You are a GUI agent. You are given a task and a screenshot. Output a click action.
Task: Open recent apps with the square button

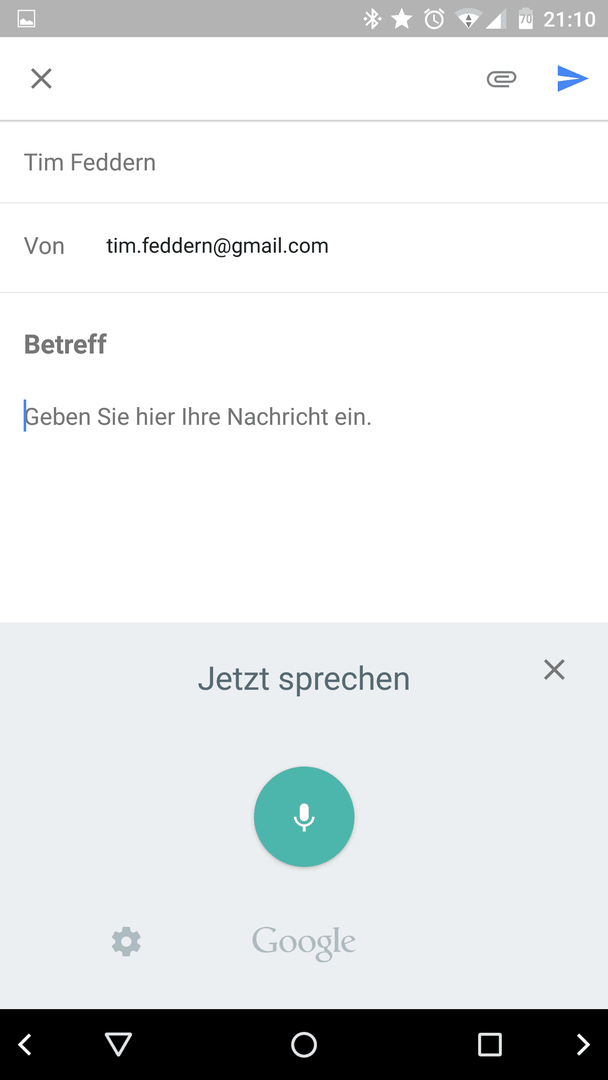point(490,1045)
